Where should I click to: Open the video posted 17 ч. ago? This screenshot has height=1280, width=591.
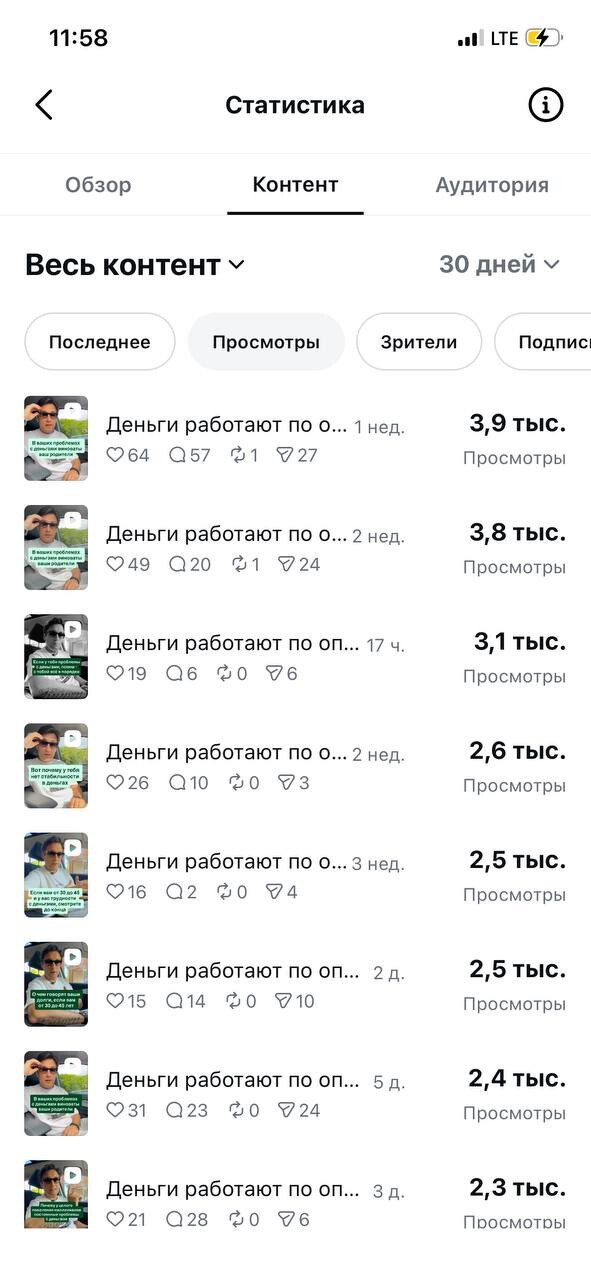coord(295,657)
